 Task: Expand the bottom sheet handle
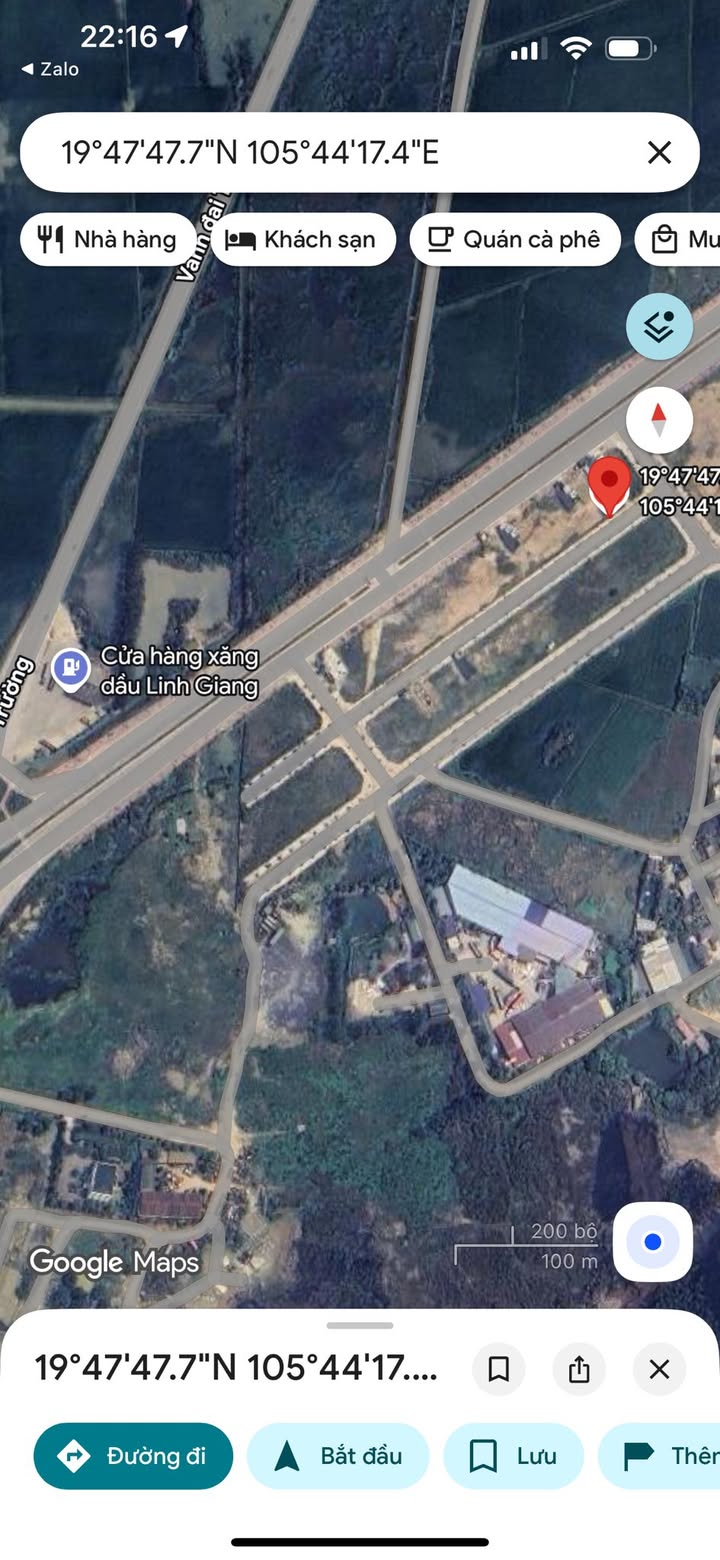(x=360, y=1326)
